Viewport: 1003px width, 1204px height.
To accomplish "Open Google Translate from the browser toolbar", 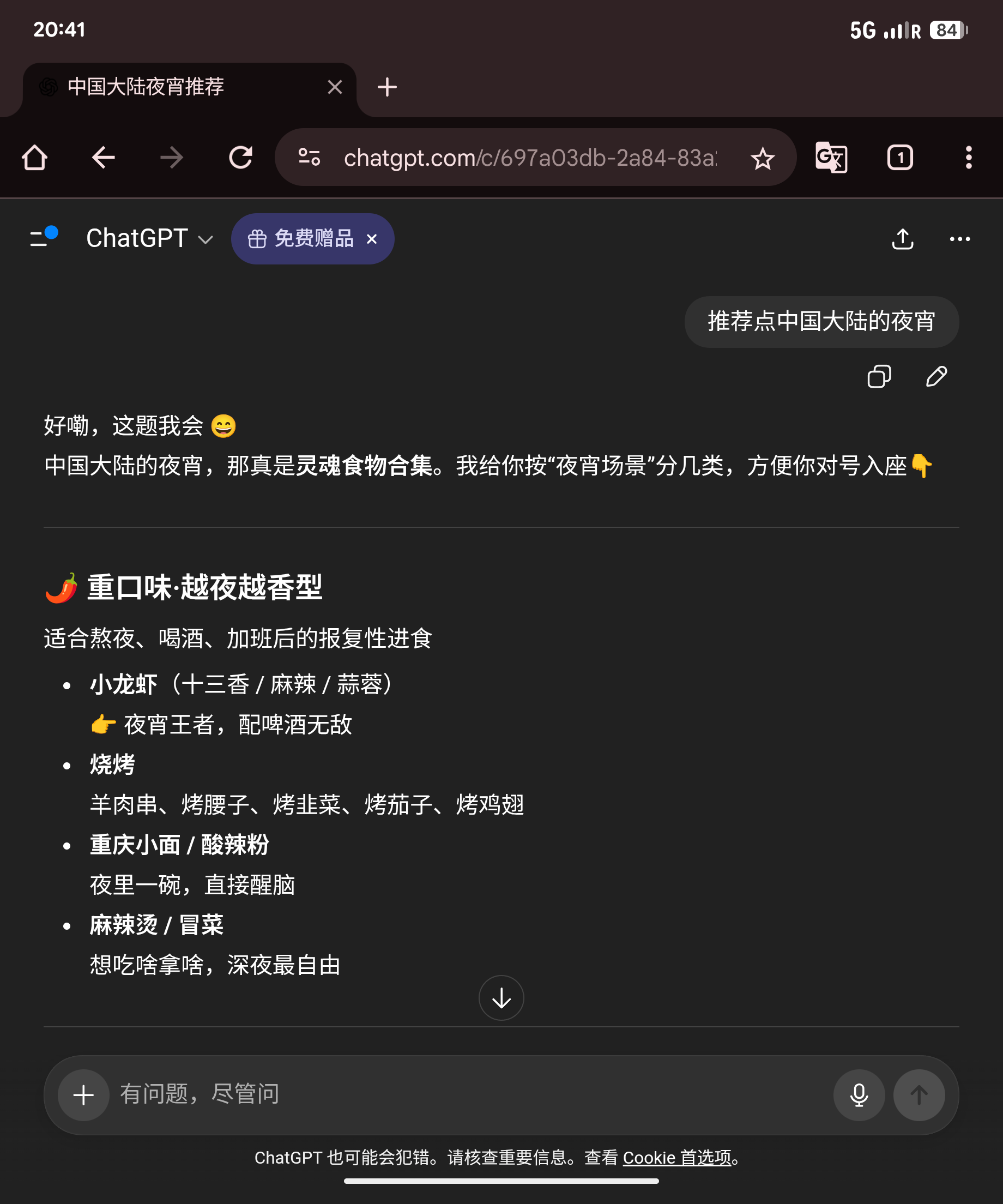I will point(831,157).
